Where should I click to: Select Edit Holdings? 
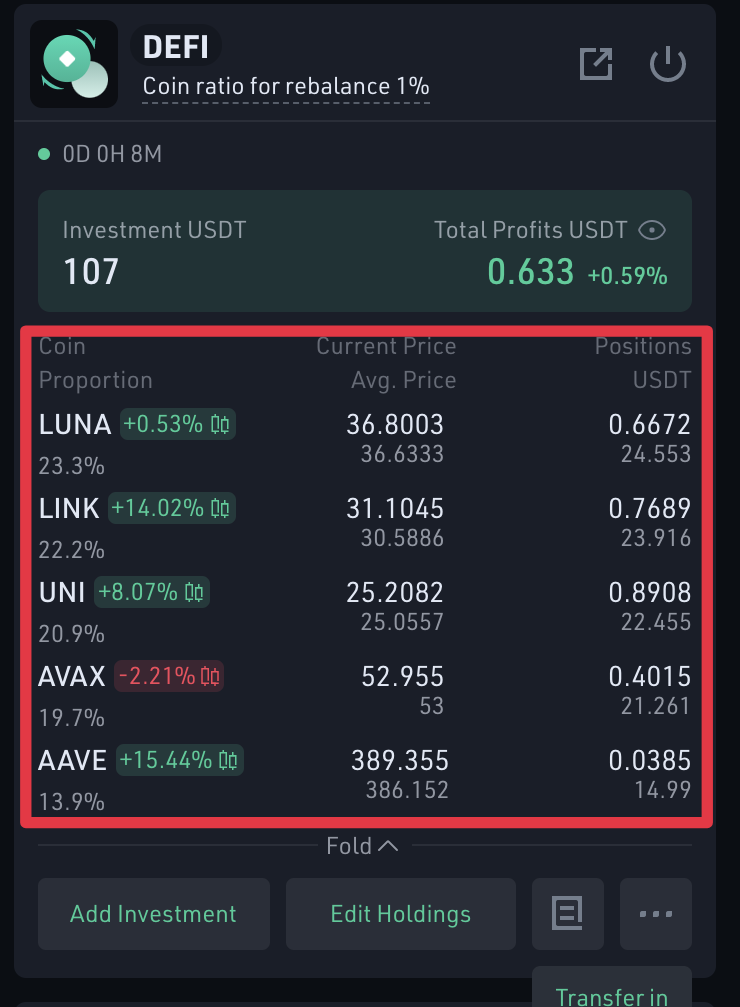[x=401, y=914]
